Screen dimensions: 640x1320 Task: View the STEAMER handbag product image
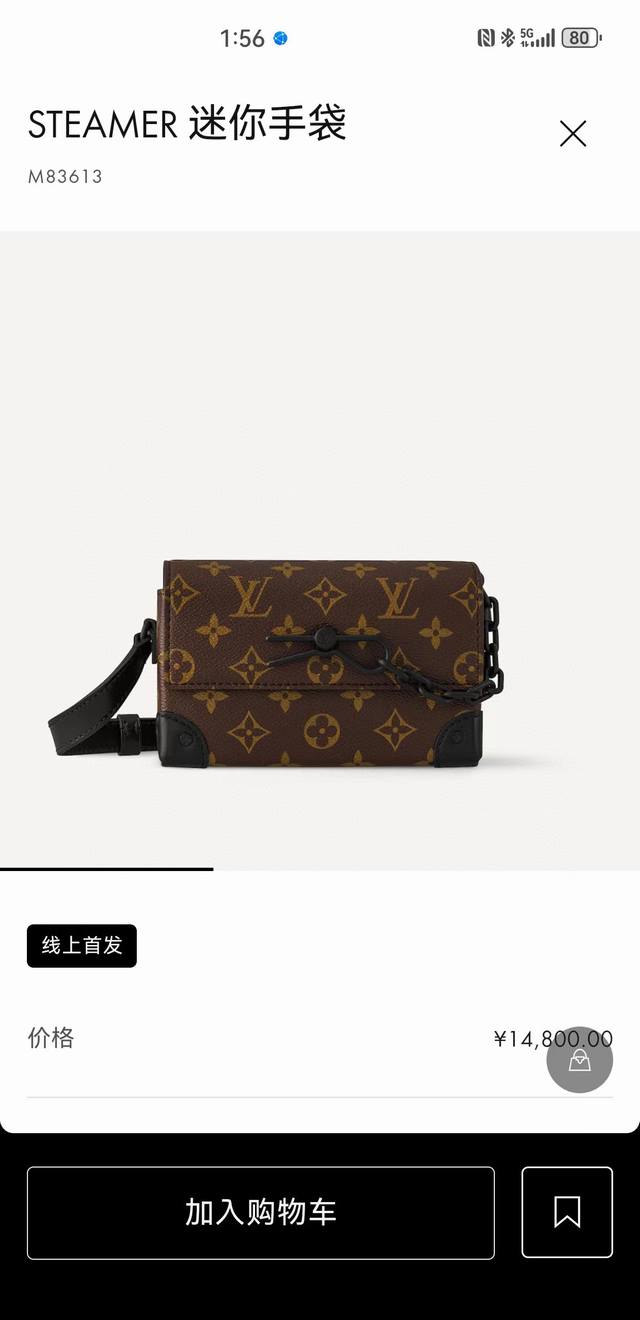click(x=320, y=660)
